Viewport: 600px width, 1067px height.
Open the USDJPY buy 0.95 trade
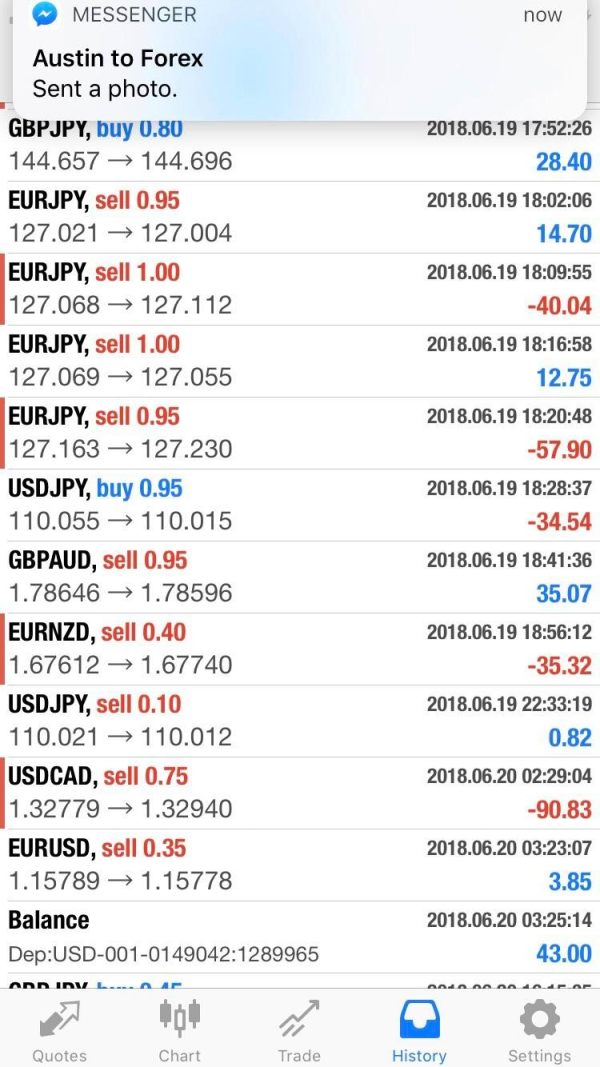[x=300, y=506]
